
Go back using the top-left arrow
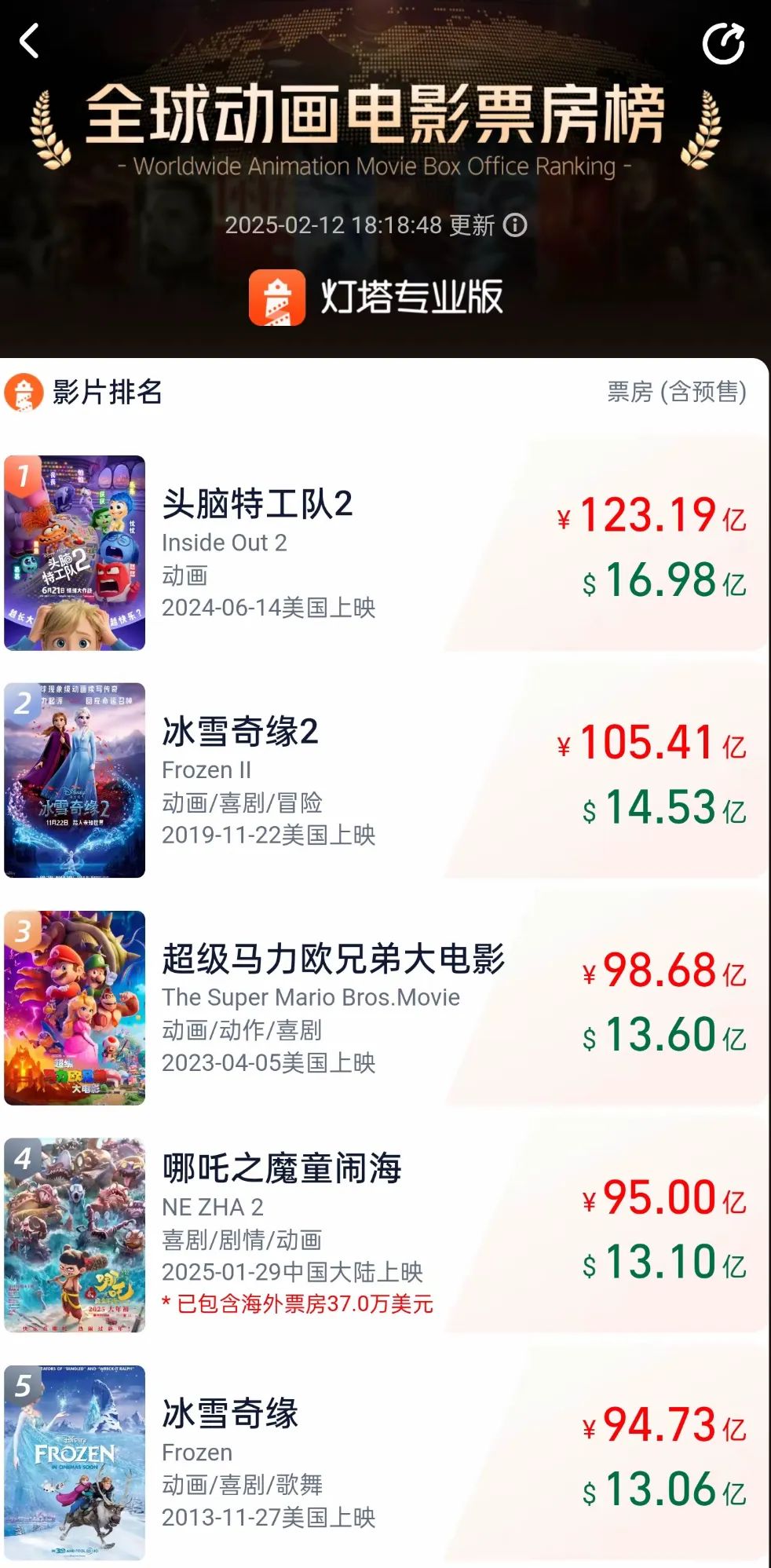(x=30, y=41)
